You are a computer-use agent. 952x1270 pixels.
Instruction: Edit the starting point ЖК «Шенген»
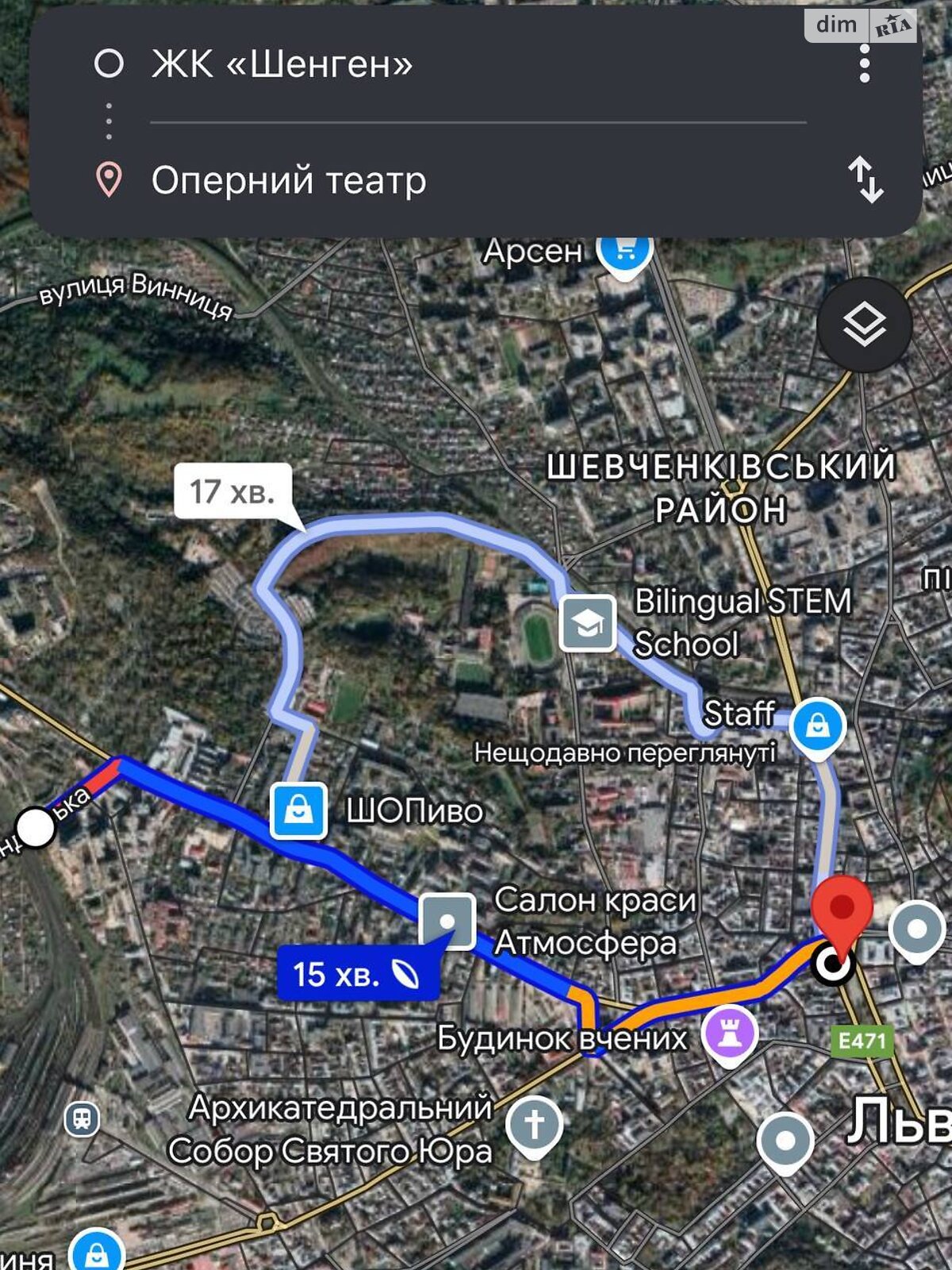(282, 64)
